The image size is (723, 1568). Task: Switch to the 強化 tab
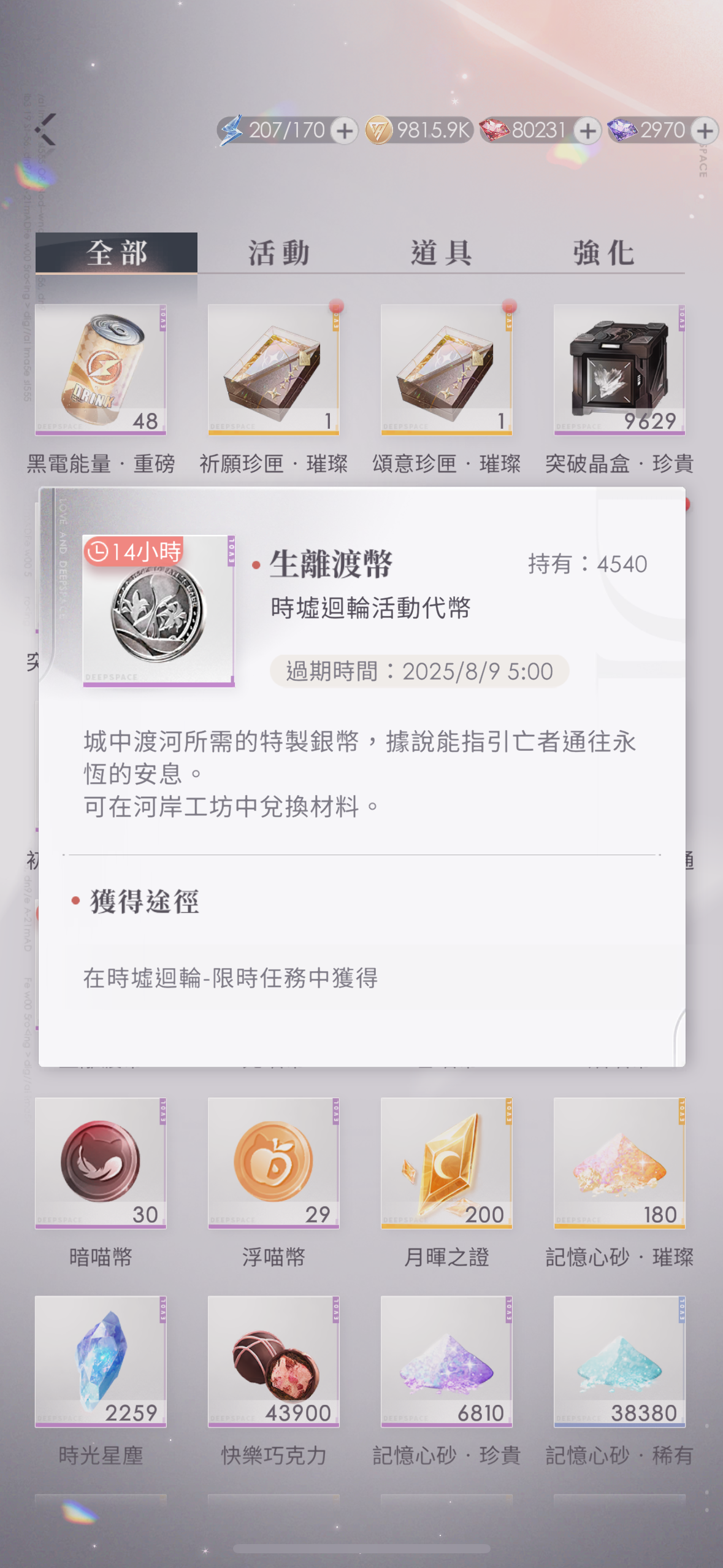point(603,253)
